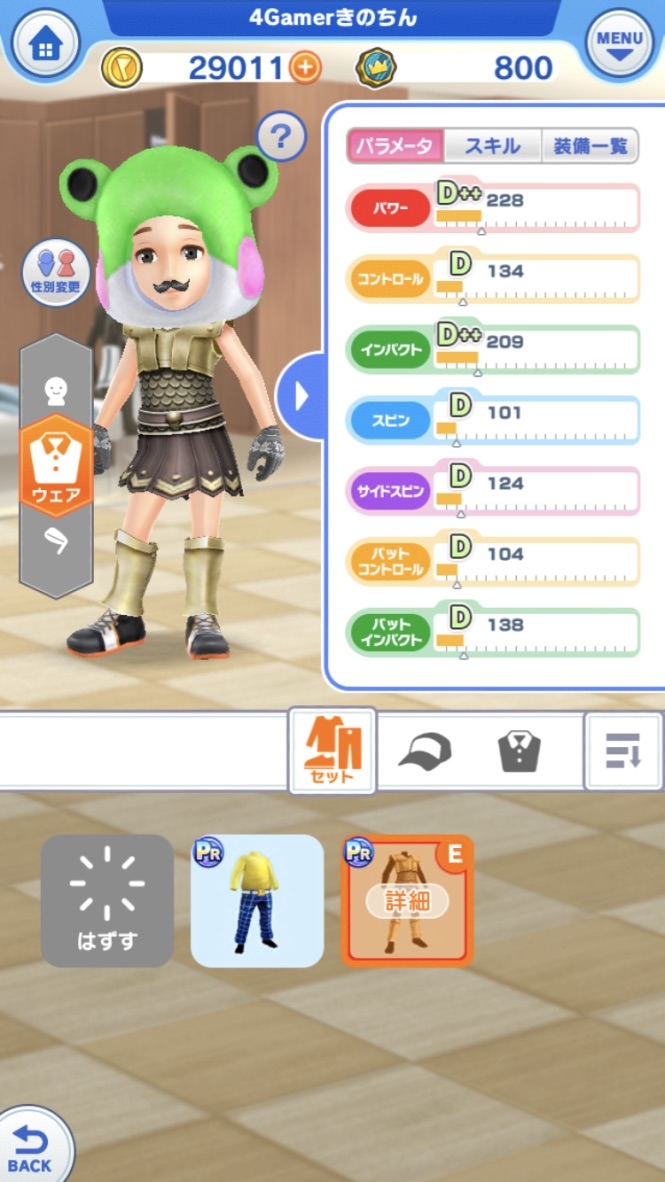Switch to the スキル tab
Screen dimensions: 665x1182
492,146
